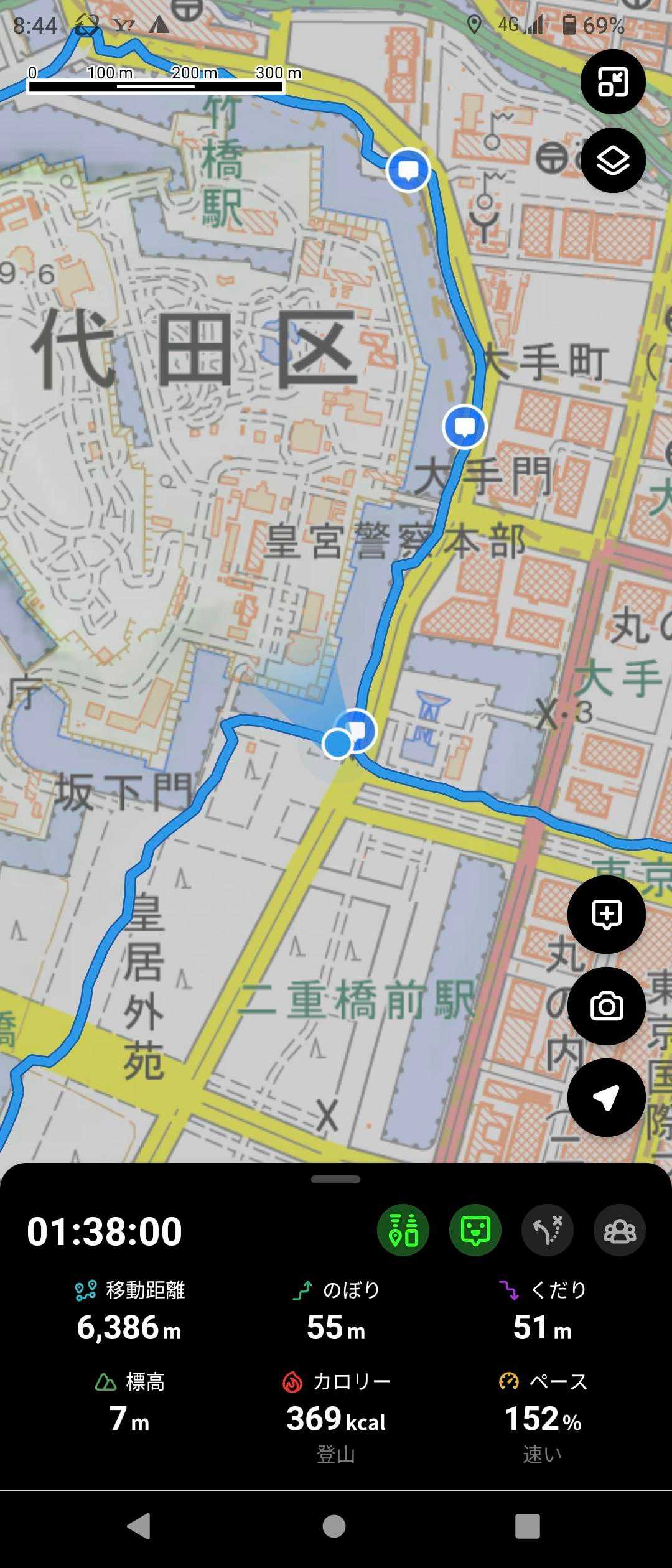
Task: Tap the minimize map button
Action: (x=613, y=82)
